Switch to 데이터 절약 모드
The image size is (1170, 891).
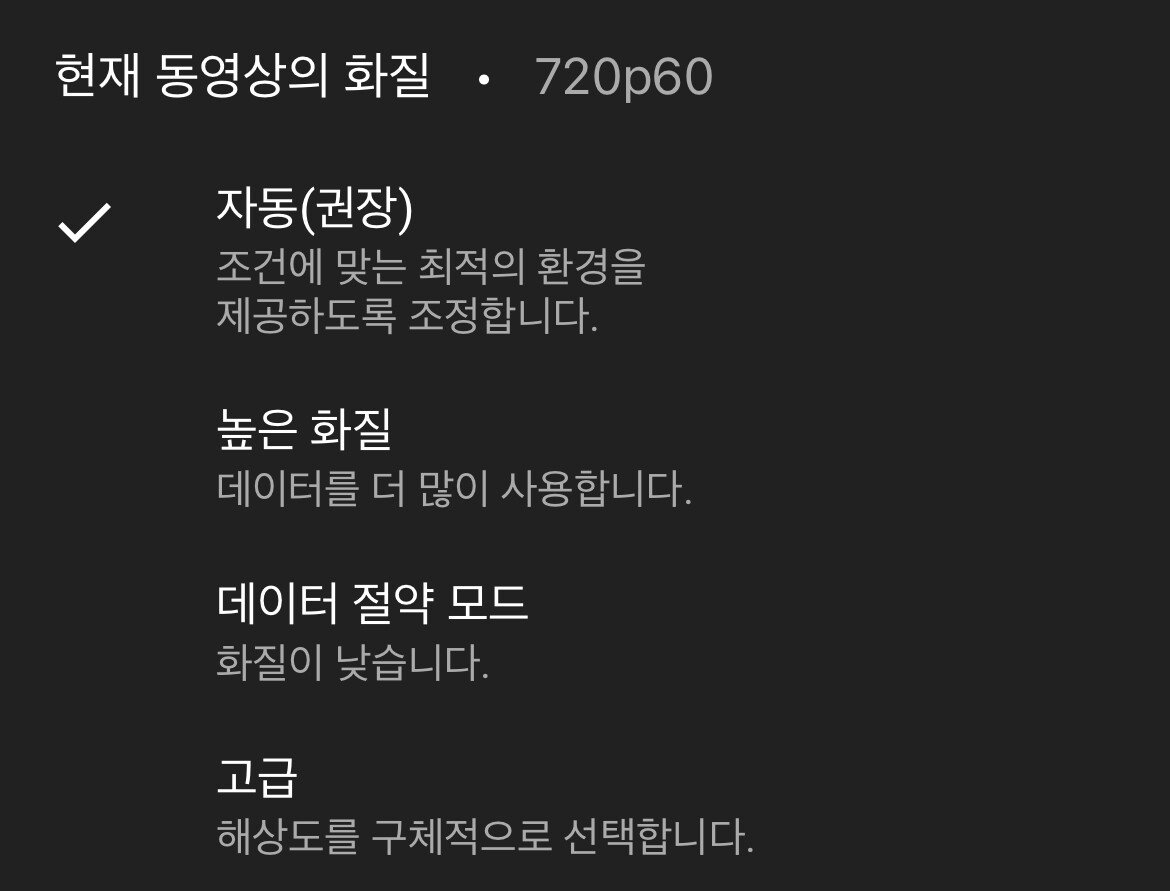coord(585,632)
